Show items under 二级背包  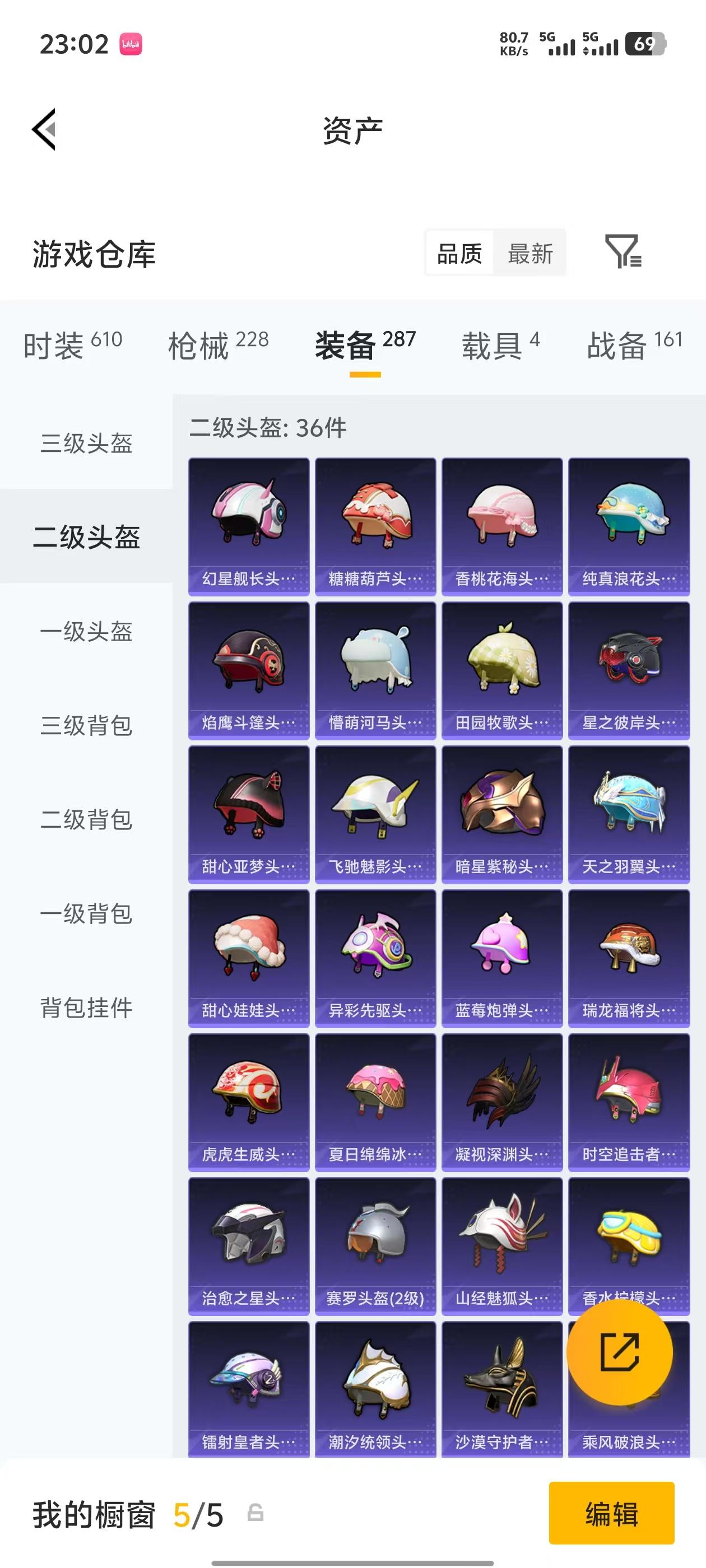(x=87, y=820)
